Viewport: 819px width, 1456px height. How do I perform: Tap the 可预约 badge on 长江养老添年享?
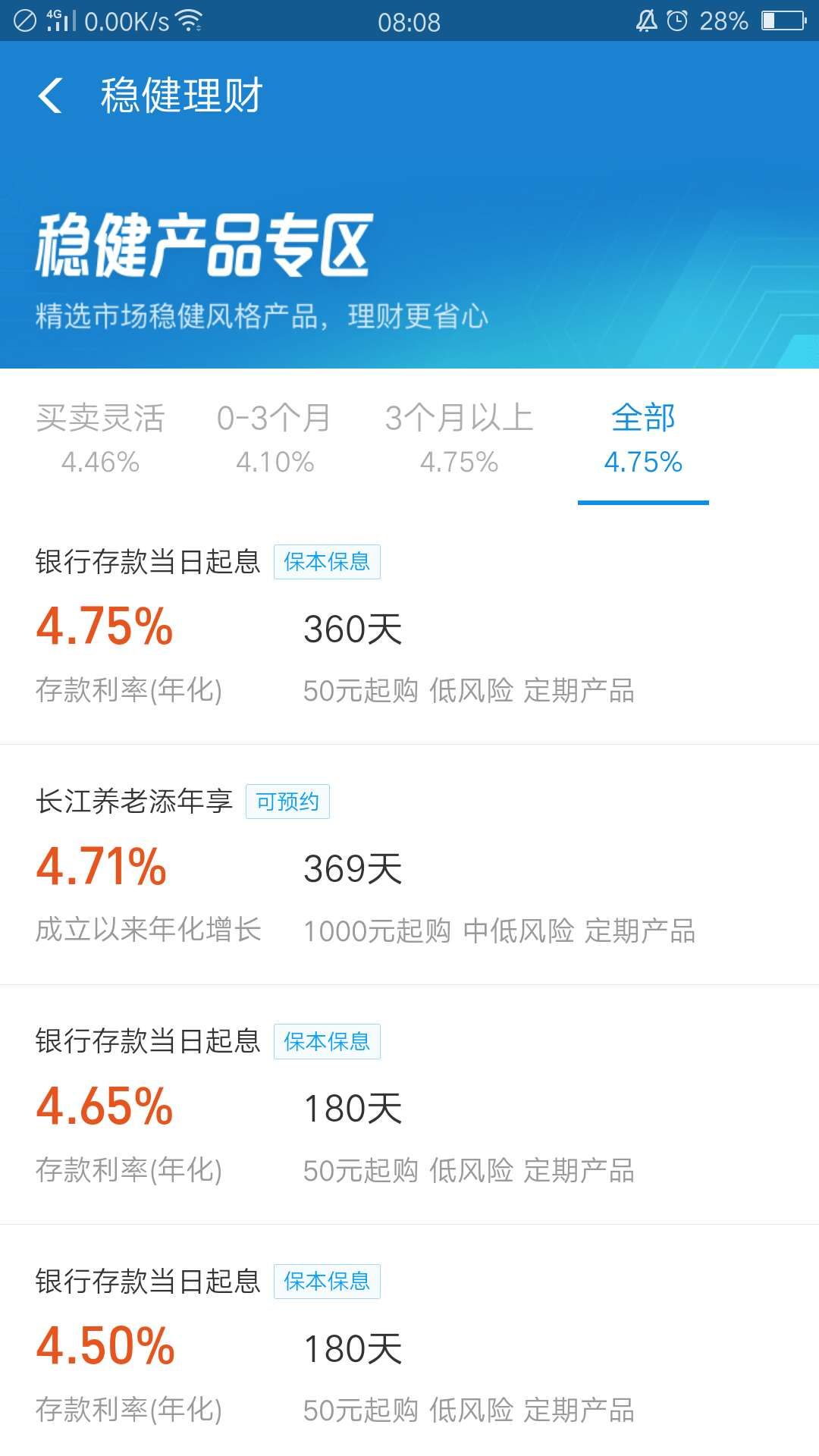tap(289, 802)
